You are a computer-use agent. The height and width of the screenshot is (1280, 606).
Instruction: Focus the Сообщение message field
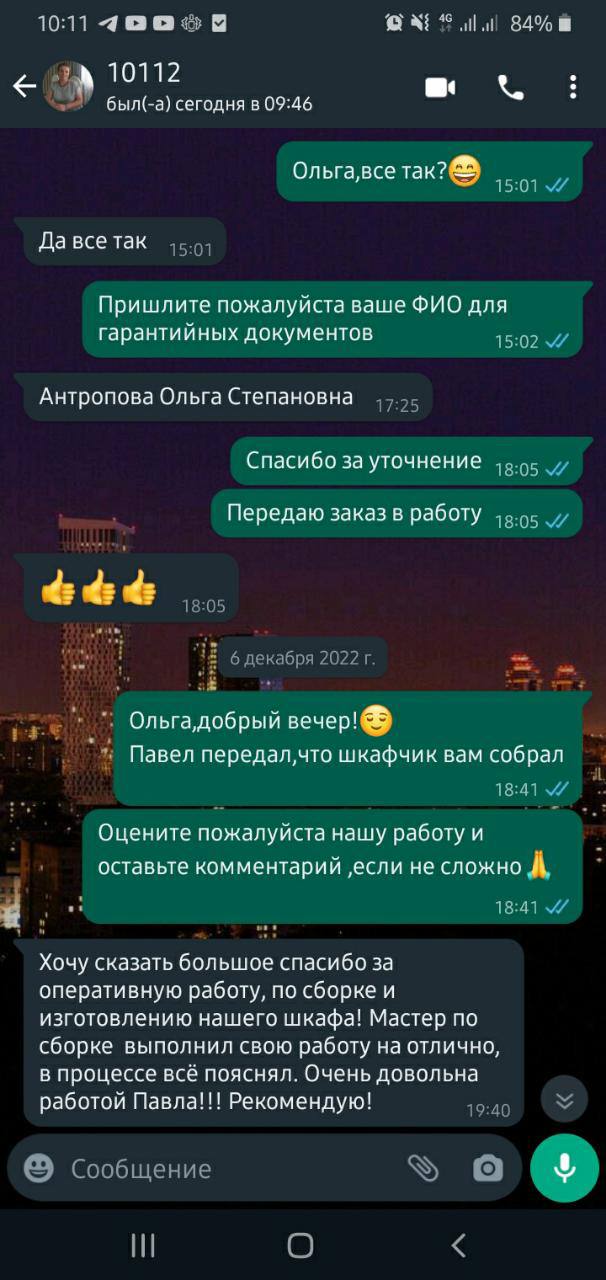pos(230,1168)
